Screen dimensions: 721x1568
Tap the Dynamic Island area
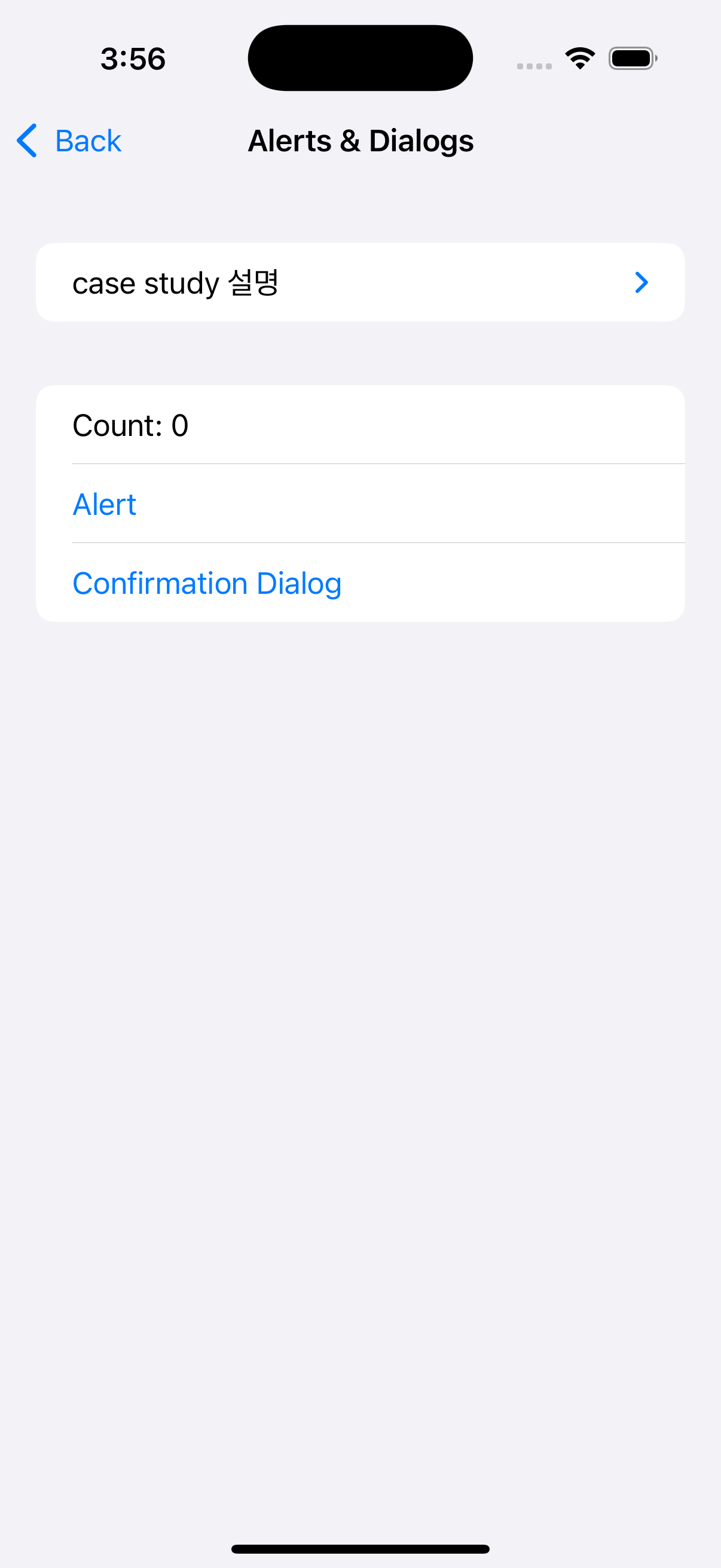click(360, 58)
